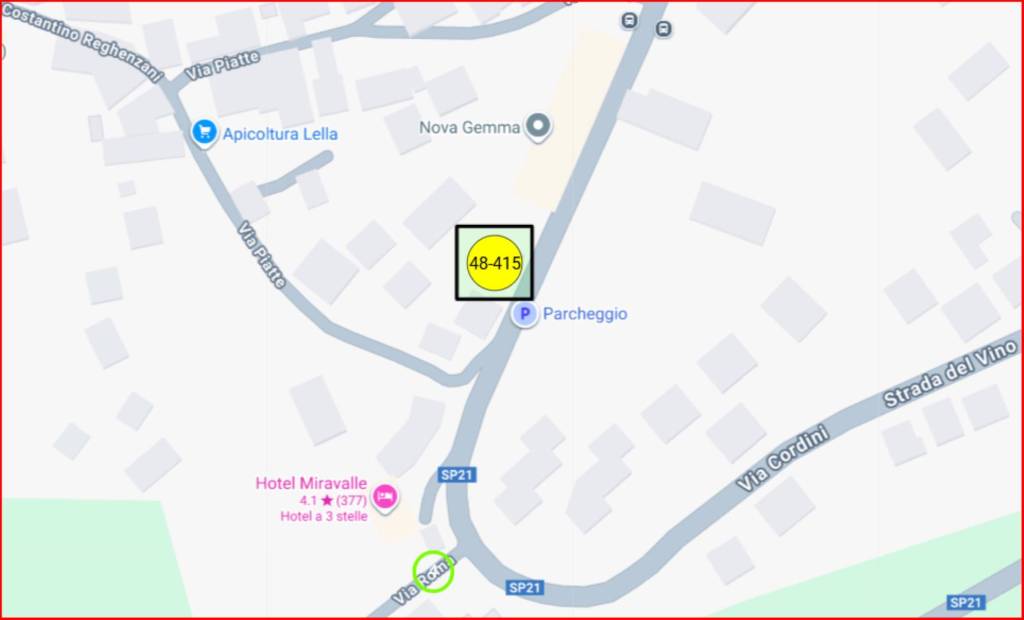The image size is (1024, 620).
Task: Tap the yellow 48-415 map marker
Action: 495,264
